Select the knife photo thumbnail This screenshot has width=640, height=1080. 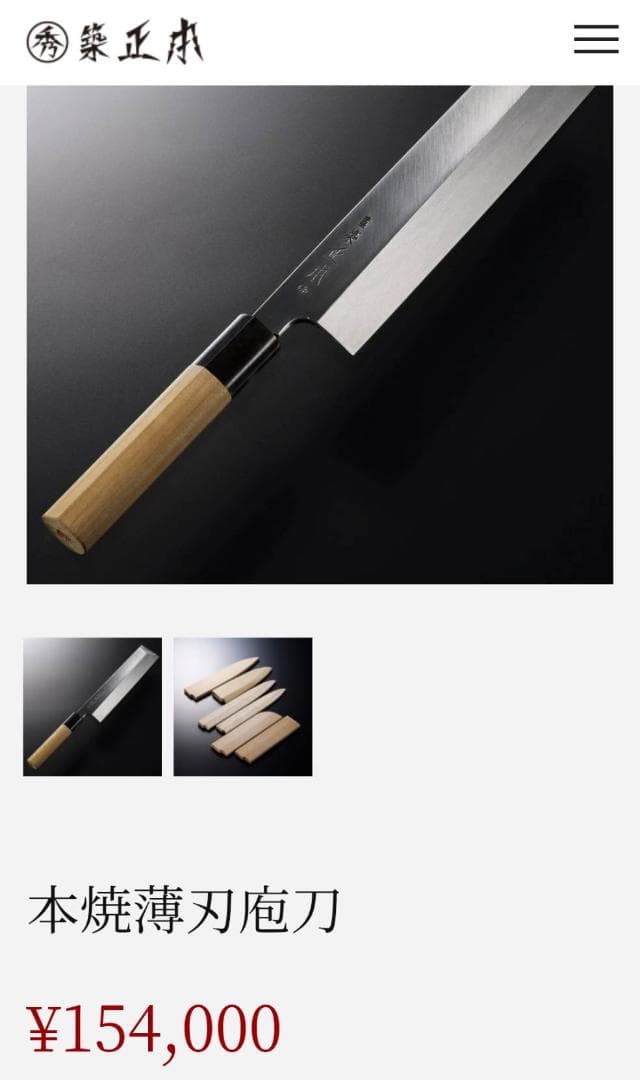(92, 707)
